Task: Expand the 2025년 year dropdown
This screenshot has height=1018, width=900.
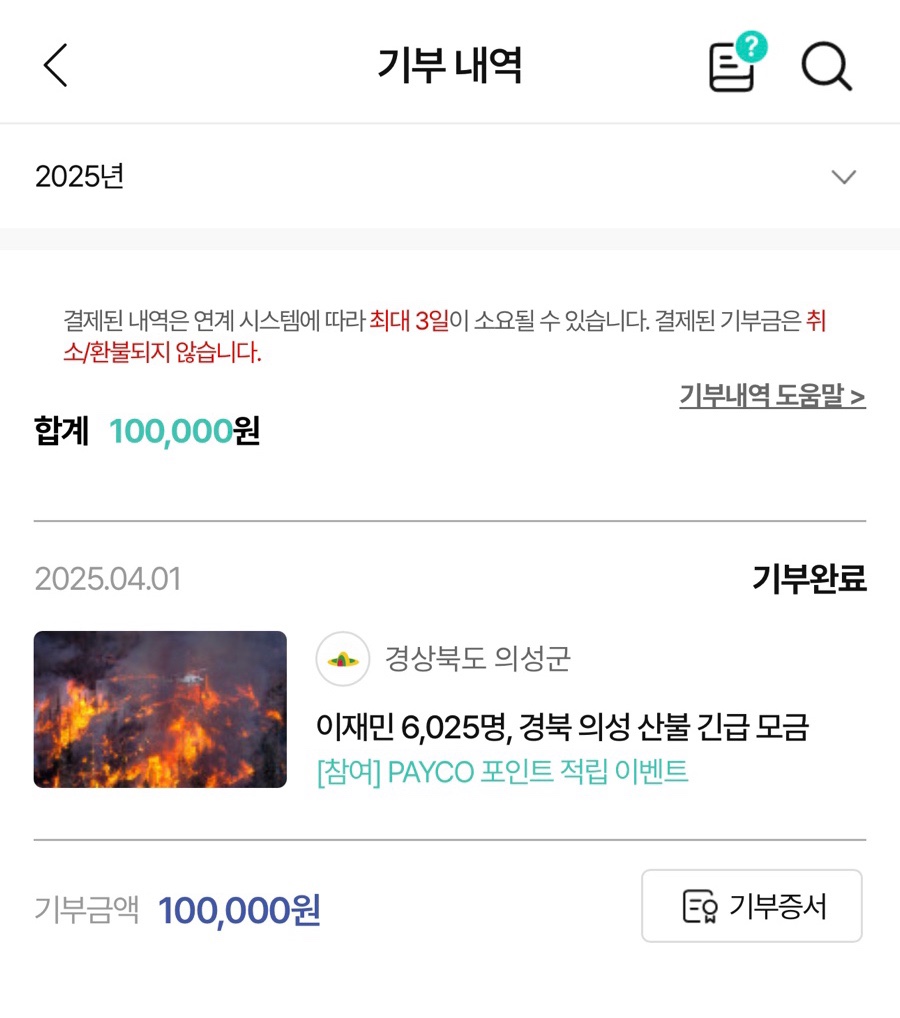Action: point(843,177)
